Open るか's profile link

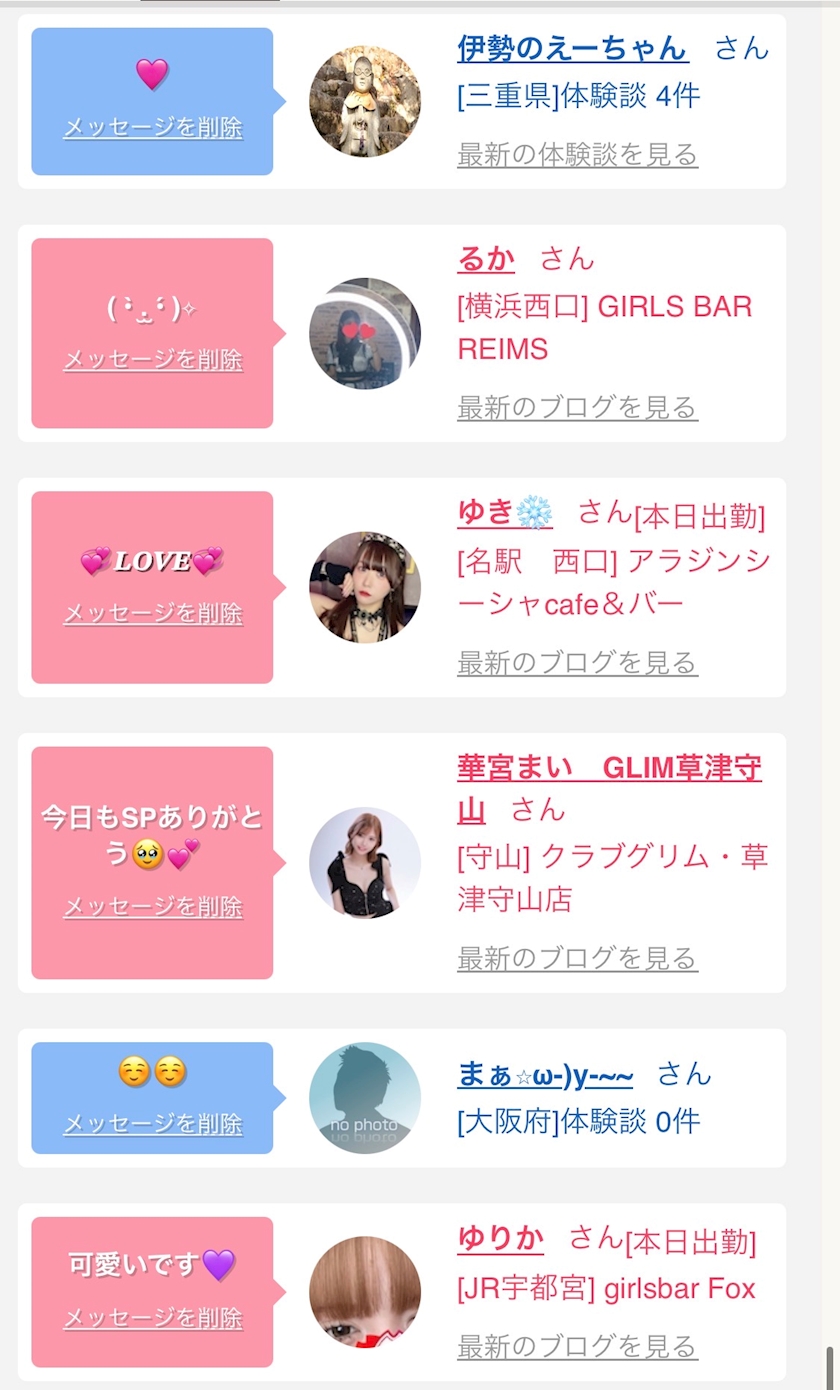pos(486,259)
